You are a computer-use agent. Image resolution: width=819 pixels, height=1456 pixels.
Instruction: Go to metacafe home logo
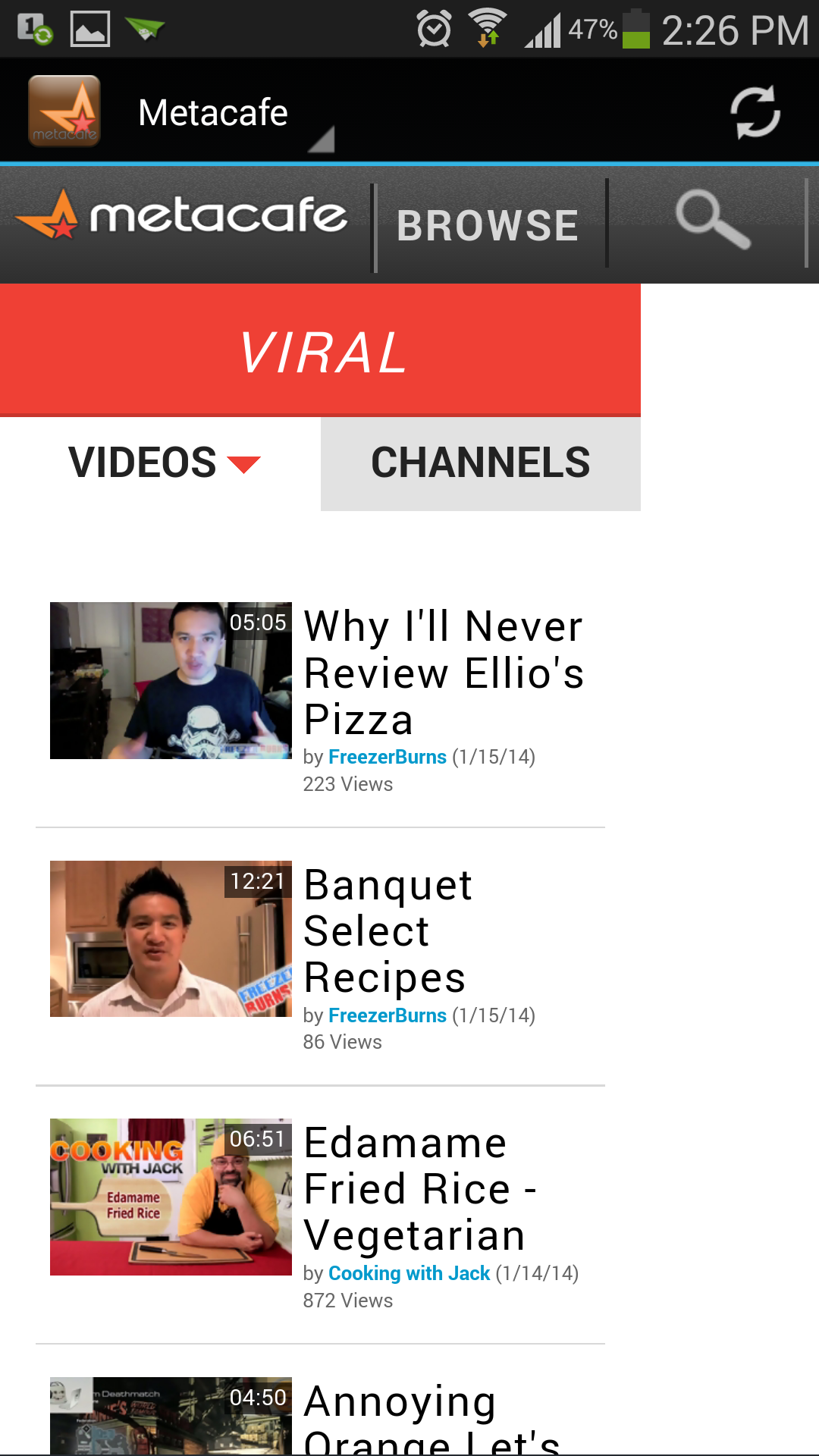tap(182, 217)
